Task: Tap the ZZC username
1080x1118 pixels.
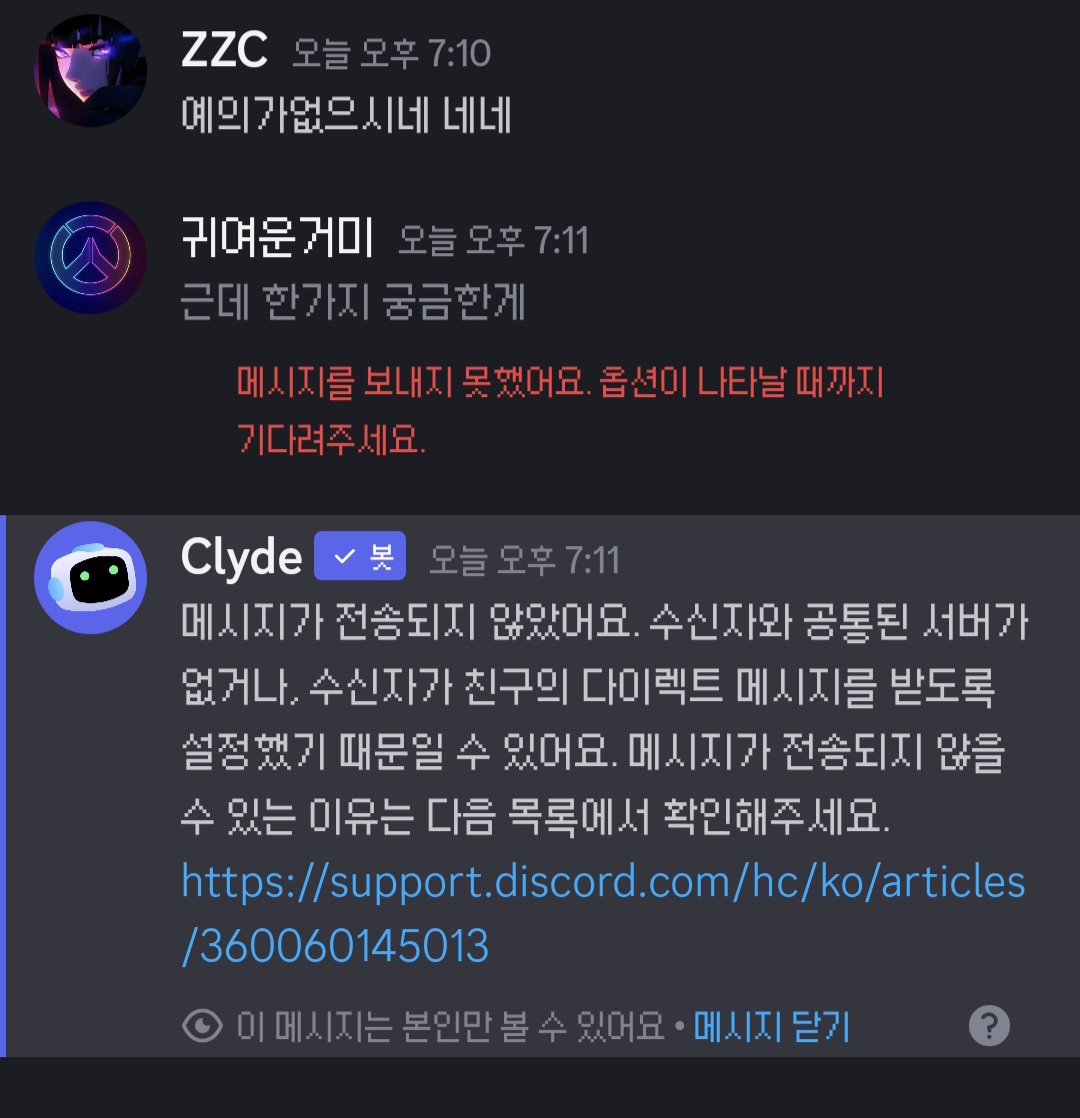Action: pyautogui.click(x=224, y=50)
